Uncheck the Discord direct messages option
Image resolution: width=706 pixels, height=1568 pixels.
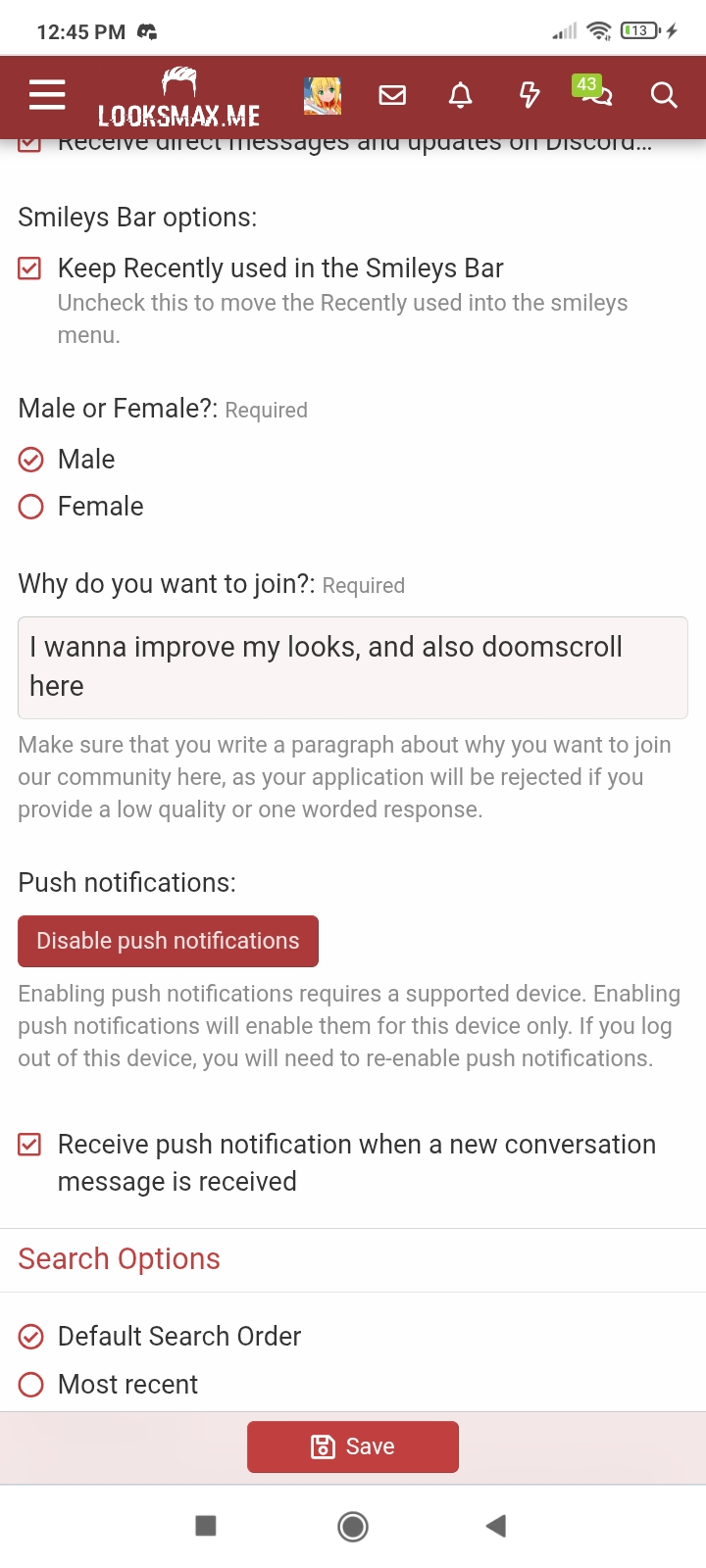[x=30, y=142]
